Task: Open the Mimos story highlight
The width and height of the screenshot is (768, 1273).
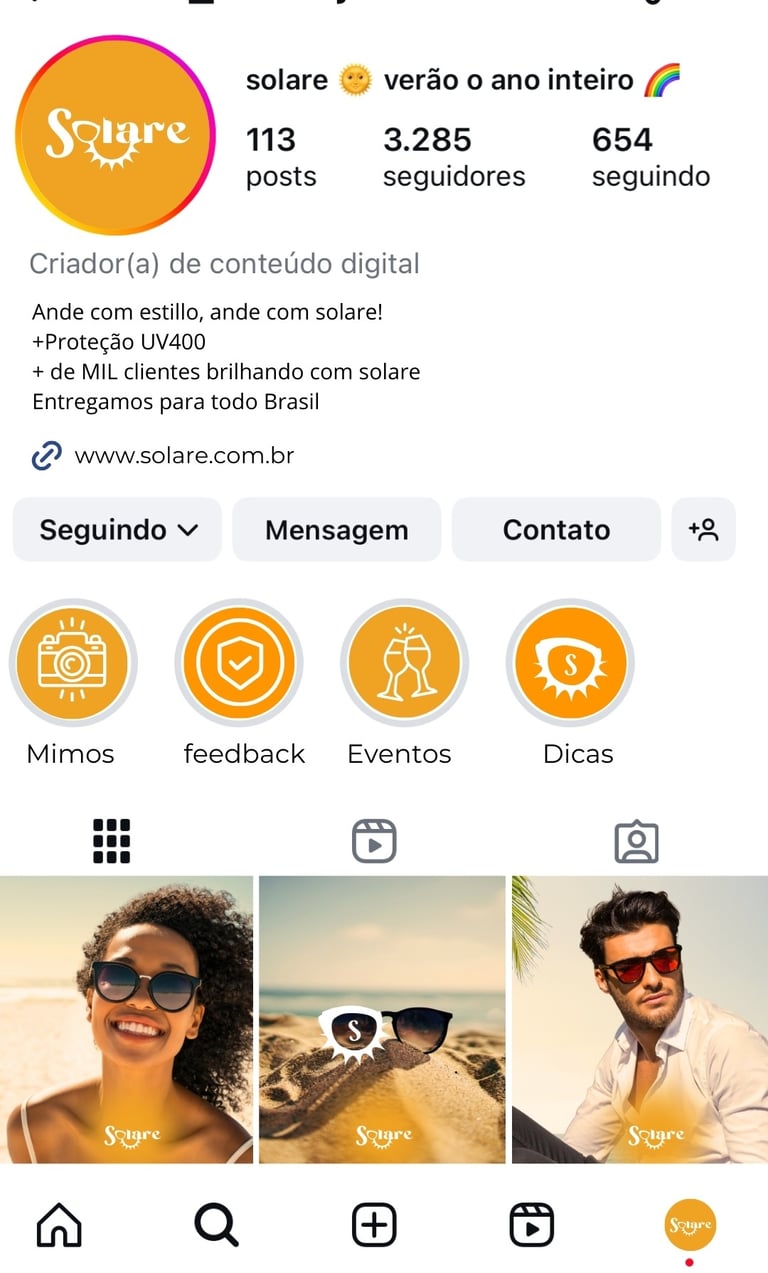Action: pyautogui.click(x=72, y=661)
